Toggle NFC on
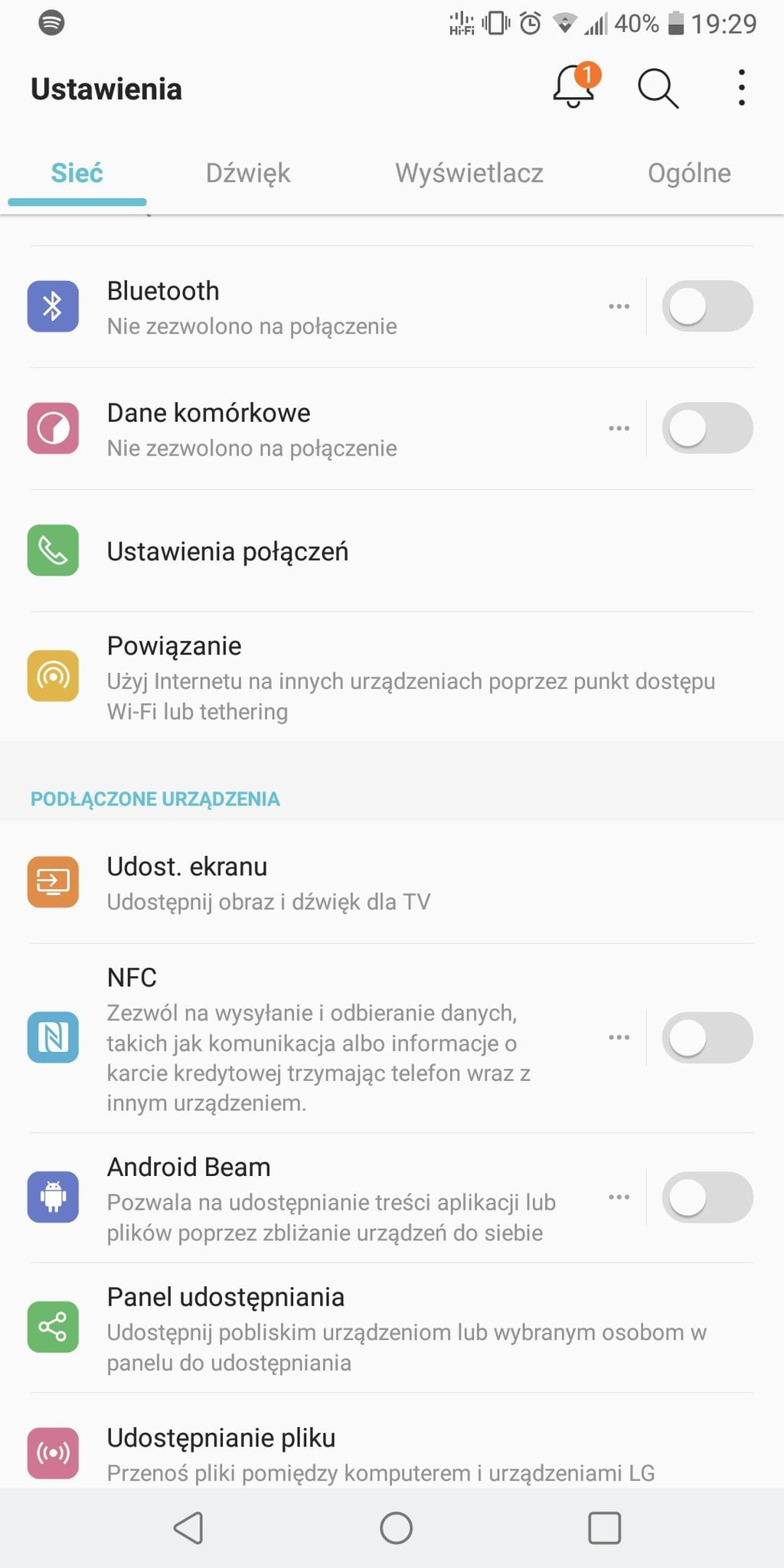Image resolution: width=784 pixels, height=1568 pixels. point(707,1038)
